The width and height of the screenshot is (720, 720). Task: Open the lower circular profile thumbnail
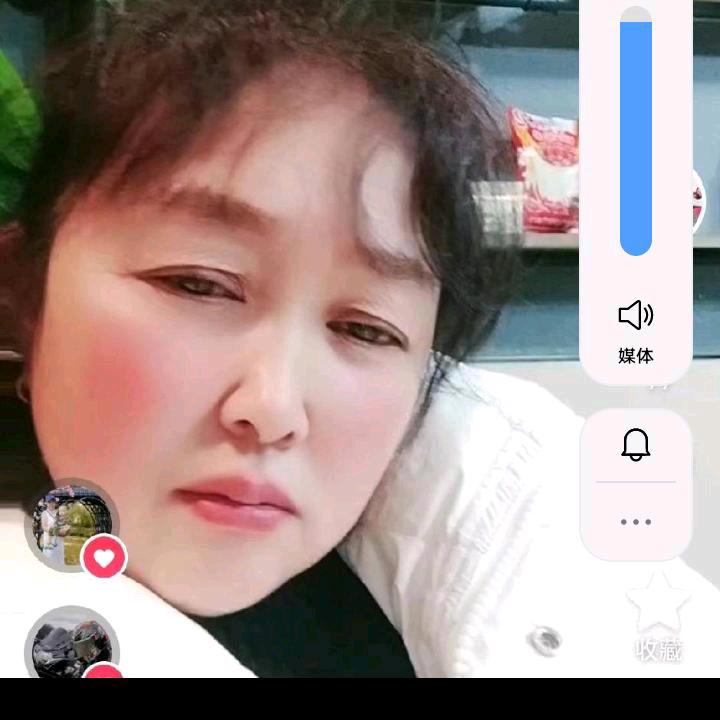coord(70,643)
